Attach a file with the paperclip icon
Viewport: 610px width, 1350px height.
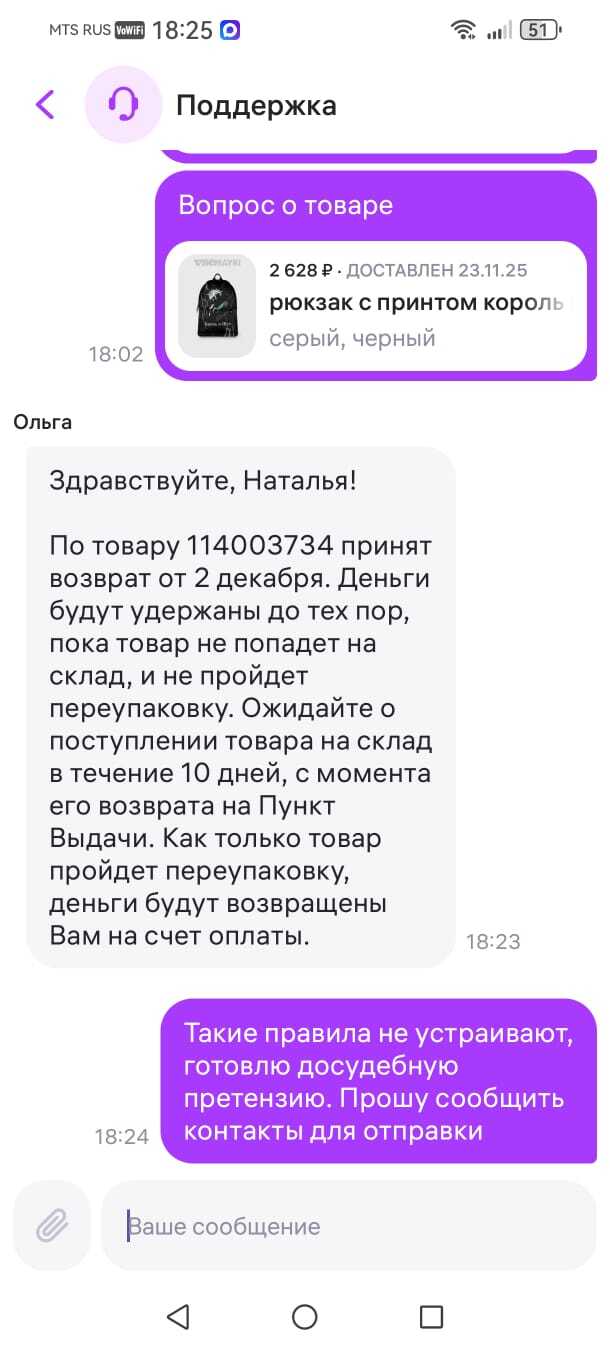tap(52, 1225)
